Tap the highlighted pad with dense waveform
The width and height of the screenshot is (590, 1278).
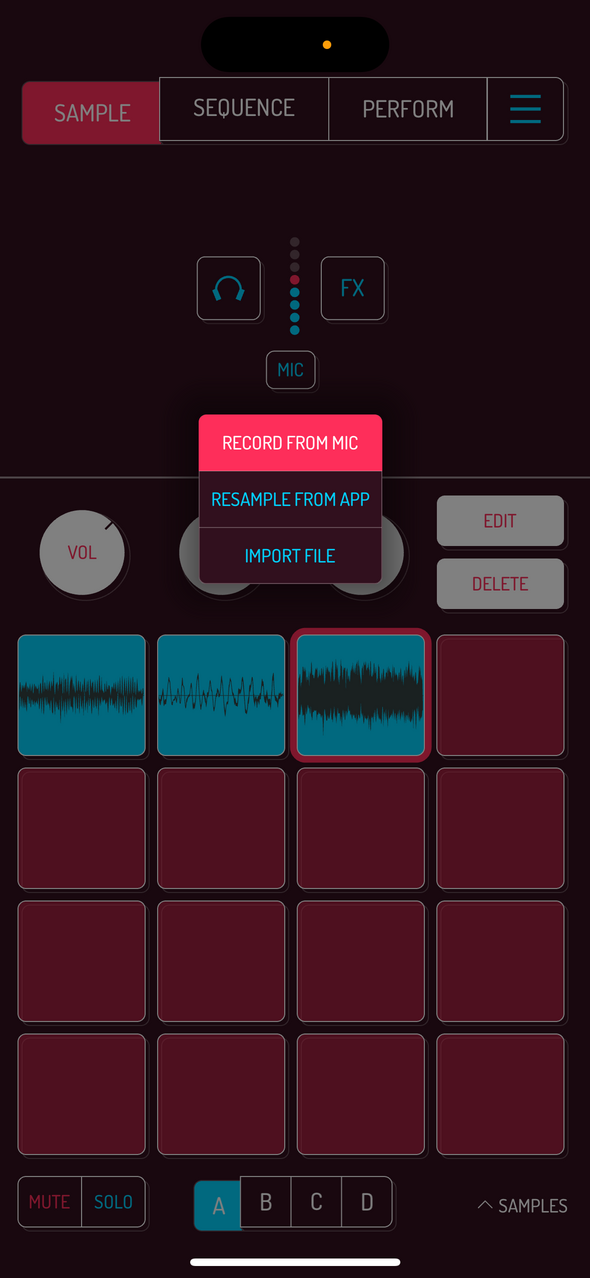361,695
